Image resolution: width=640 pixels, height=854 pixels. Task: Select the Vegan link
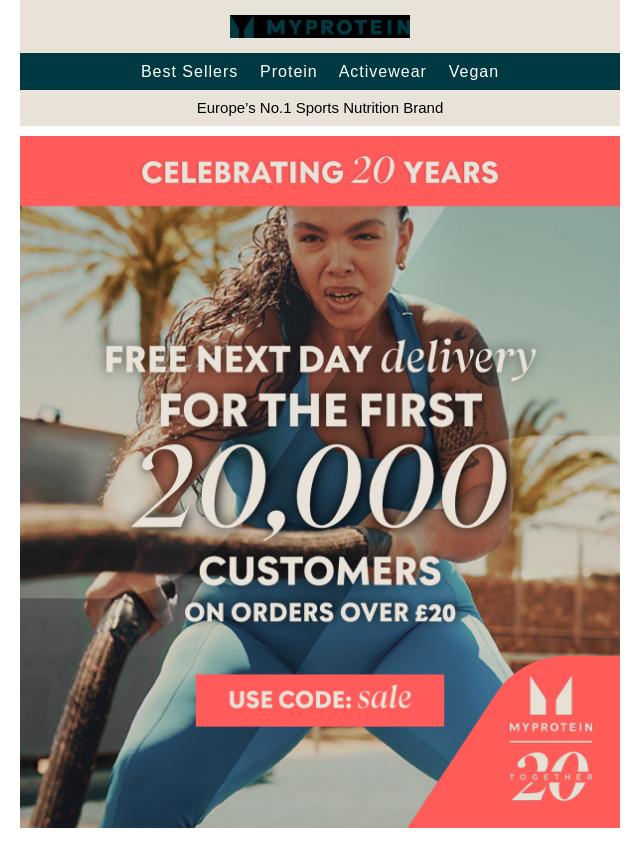coord(473,72)
